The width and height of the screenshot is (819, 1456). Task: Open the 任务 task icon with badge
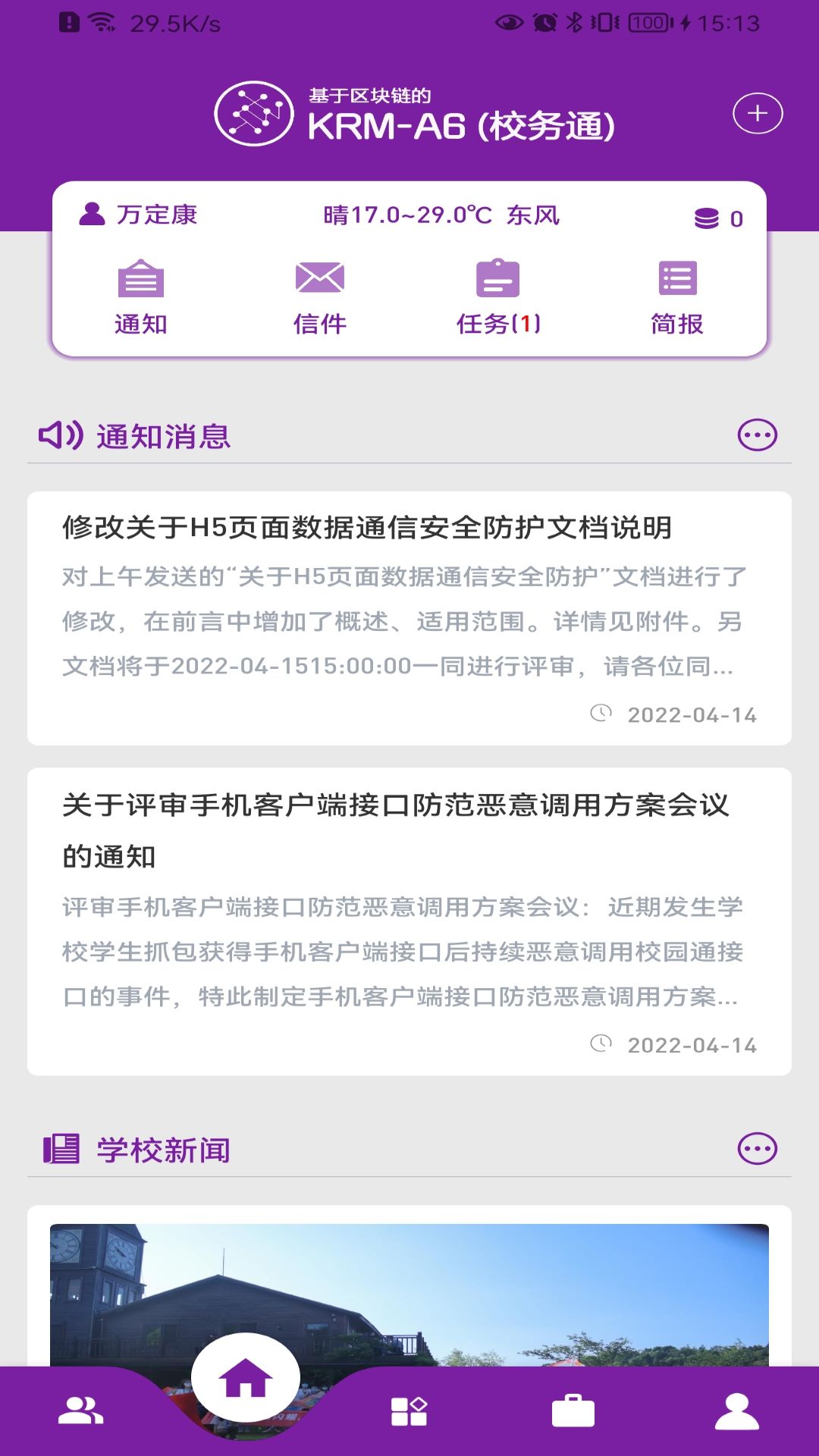[497, 296]
